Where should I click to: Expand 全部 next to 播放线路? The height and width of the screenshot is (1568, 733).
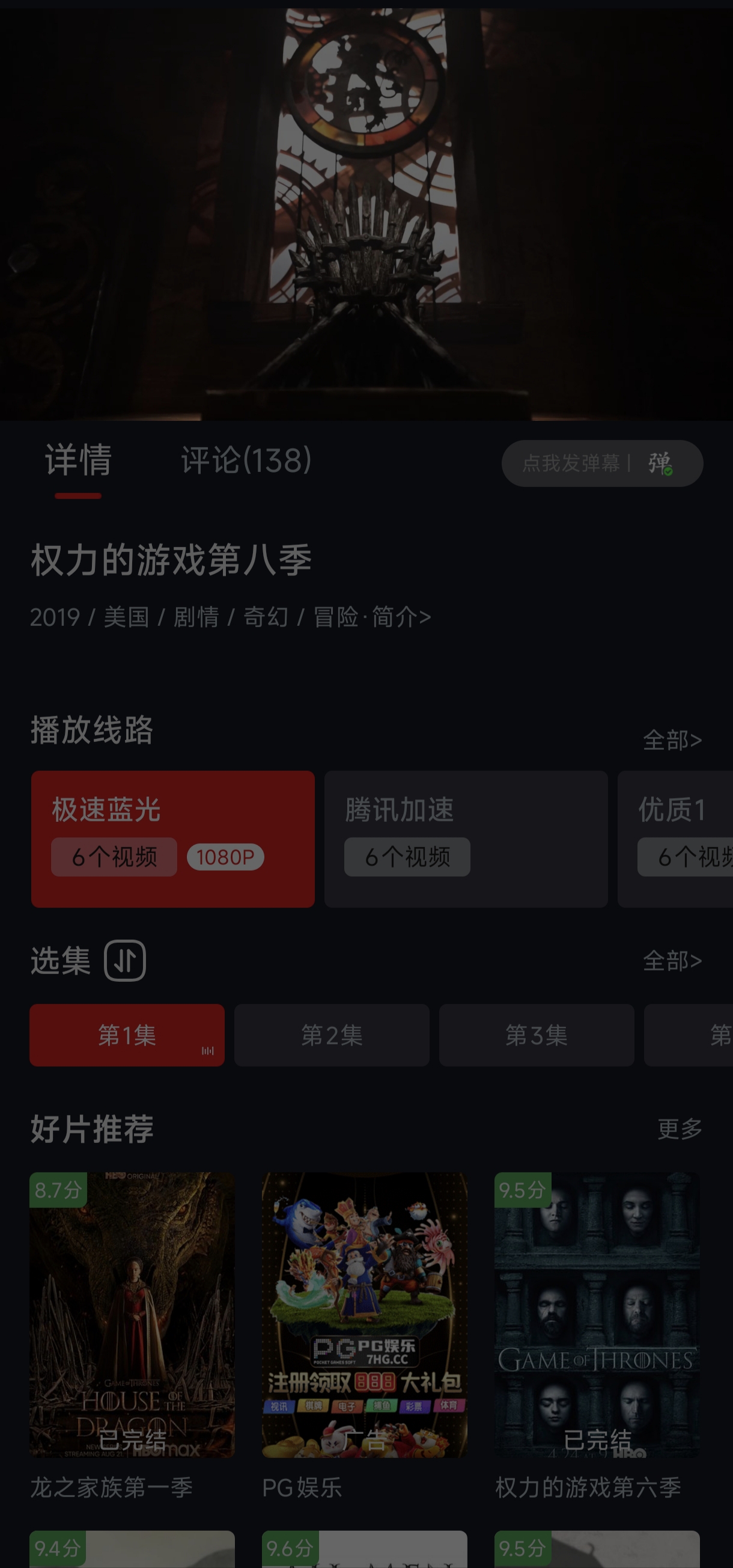[672, 740]
